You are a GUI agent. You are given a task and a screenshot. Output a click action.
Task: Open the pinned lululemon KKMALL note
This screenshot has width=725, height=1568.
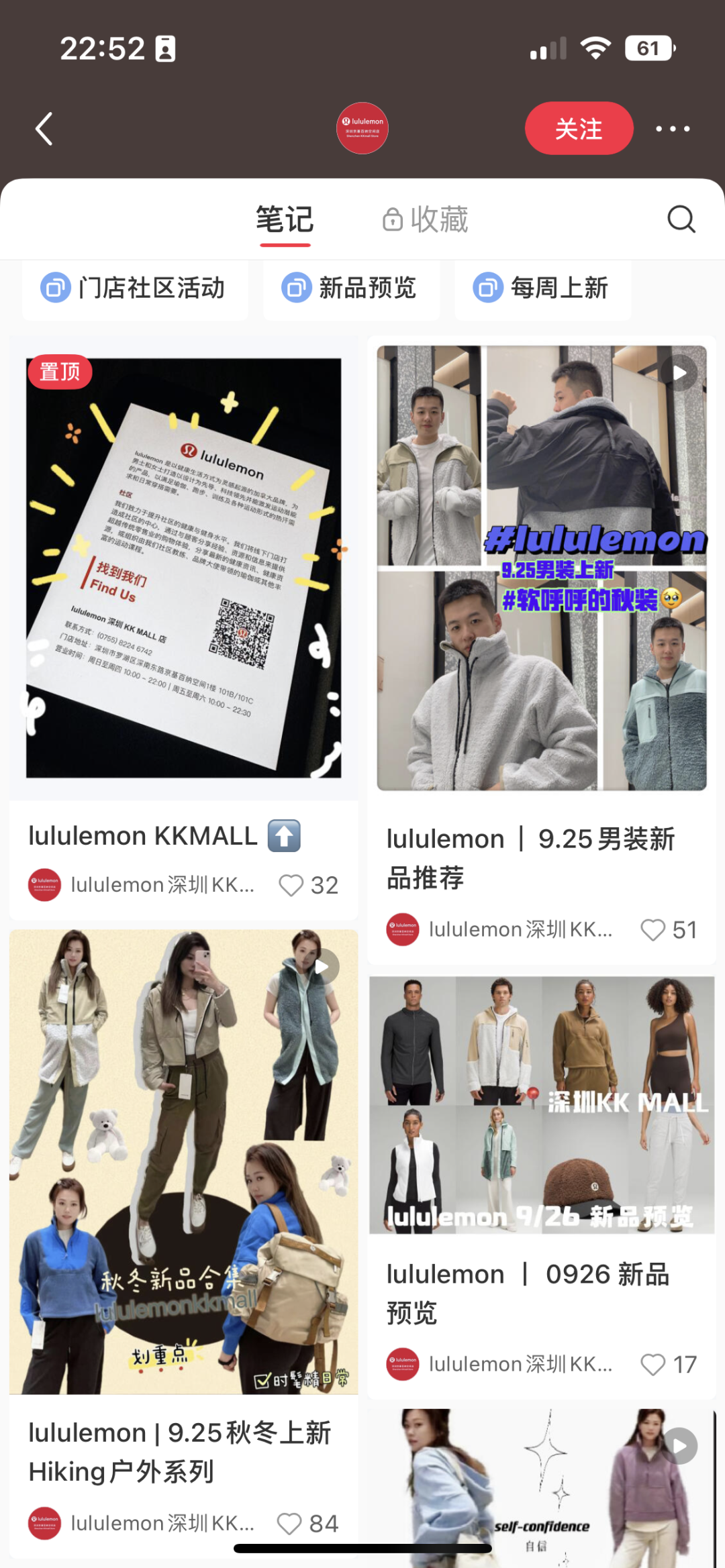pyautogui.click(x=183, y=568)
